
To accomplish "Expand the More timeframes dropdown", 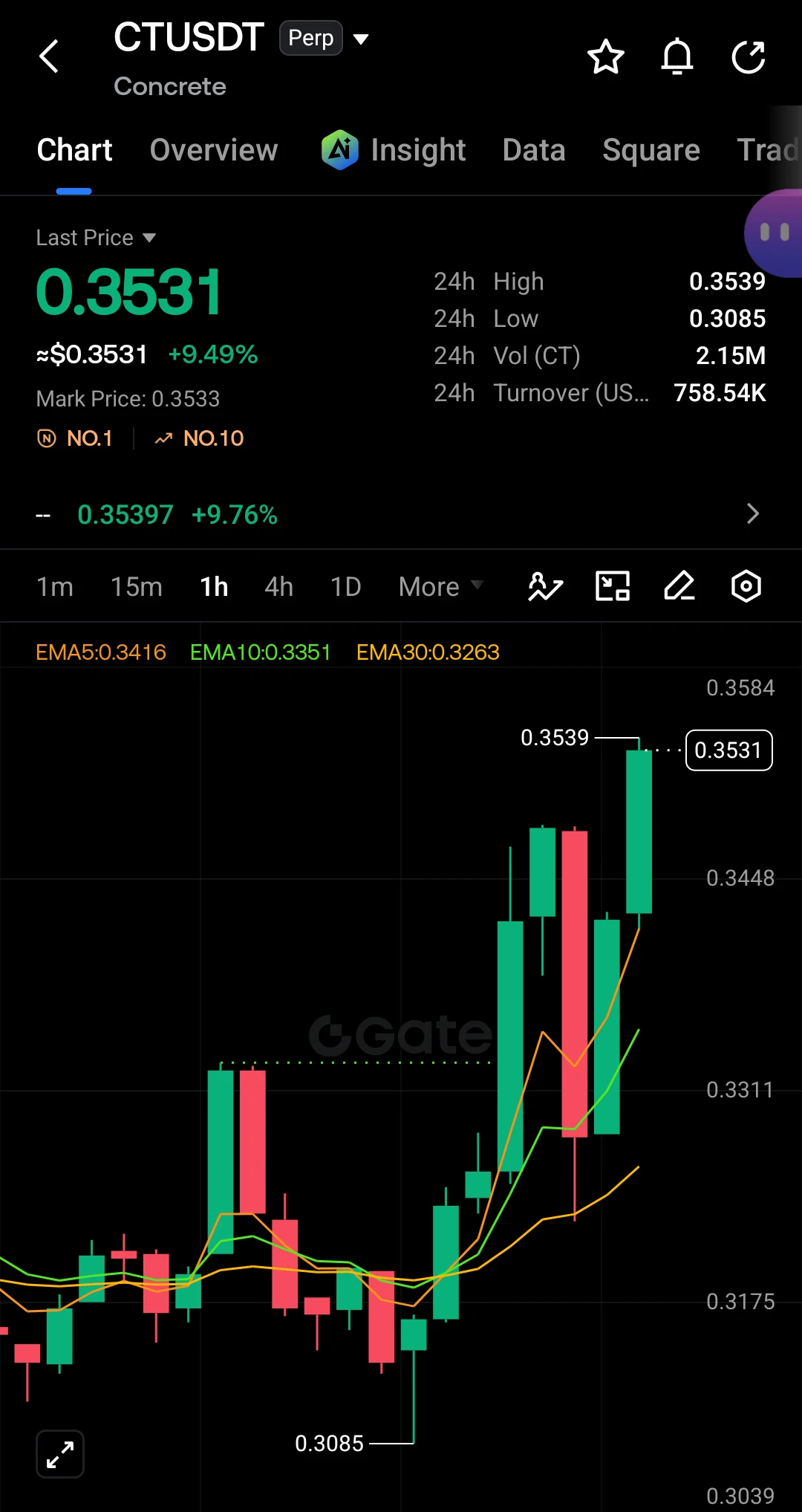I will coord(441,587).
